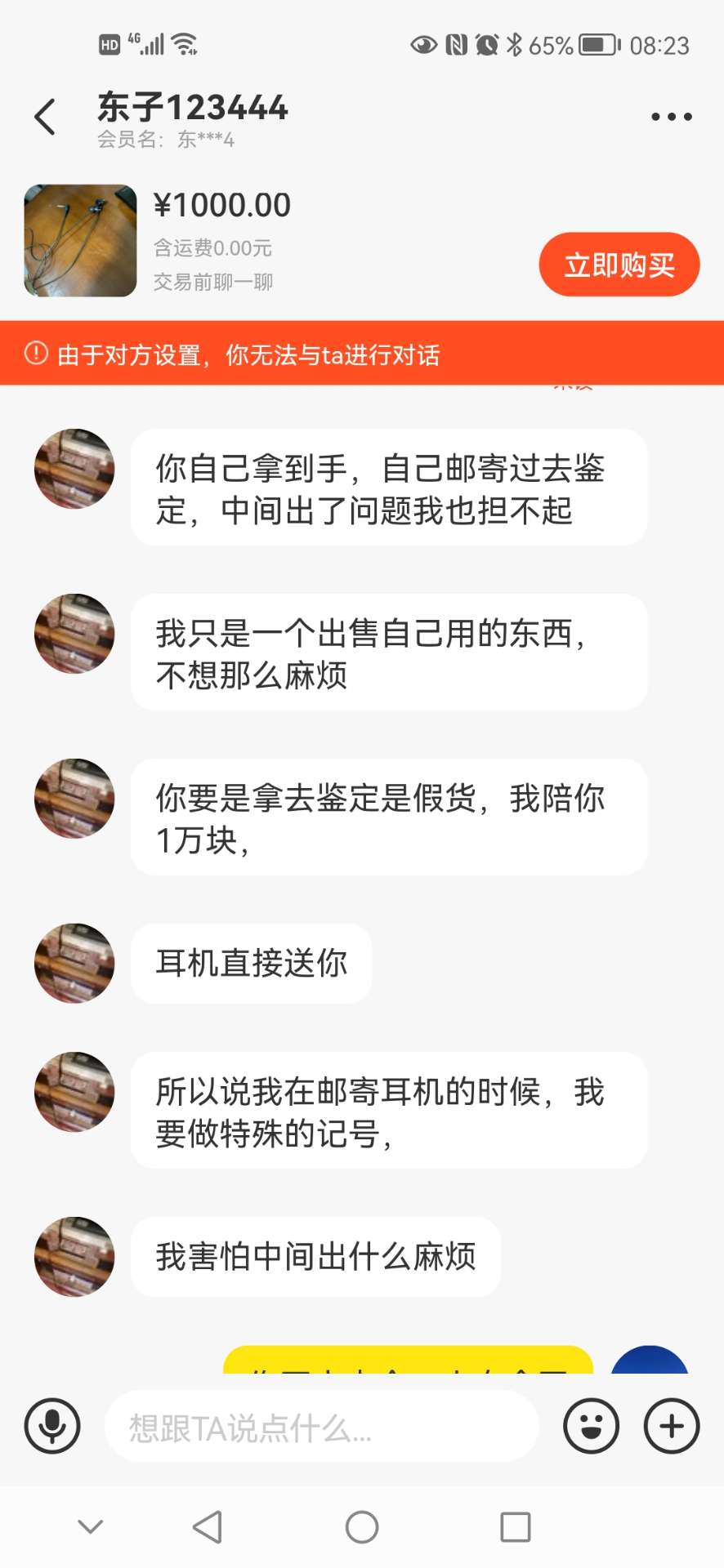Open seller avatar beside 耳机直接送你

74,963
